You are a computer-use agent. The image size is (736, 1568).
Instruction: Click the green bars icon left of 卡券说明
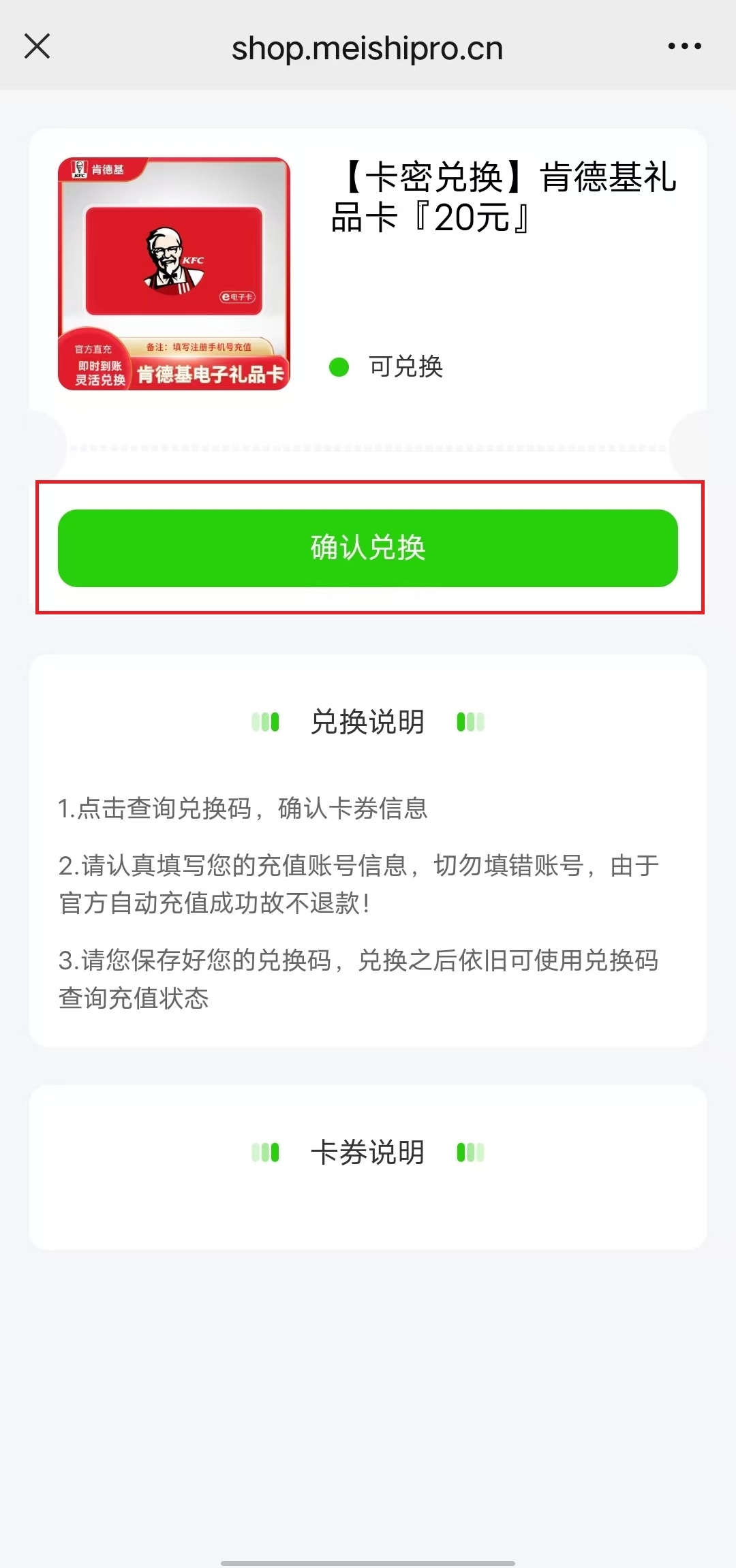(266, 1151)
